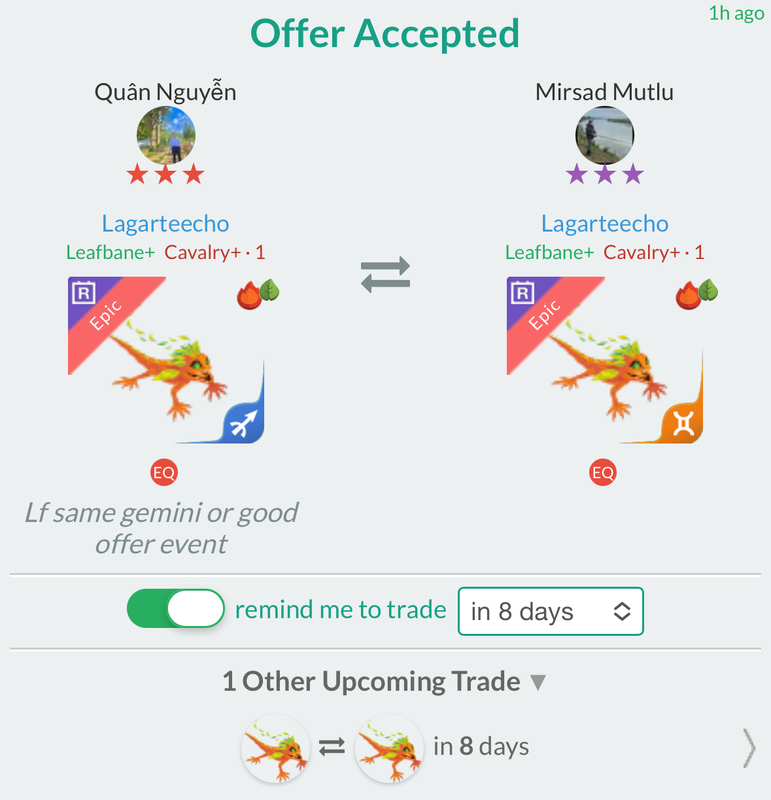Open the right Lagarteecho creature page
Image resolution: width=771 pixels, height=800 pixels.
click(x=604, y=223)
